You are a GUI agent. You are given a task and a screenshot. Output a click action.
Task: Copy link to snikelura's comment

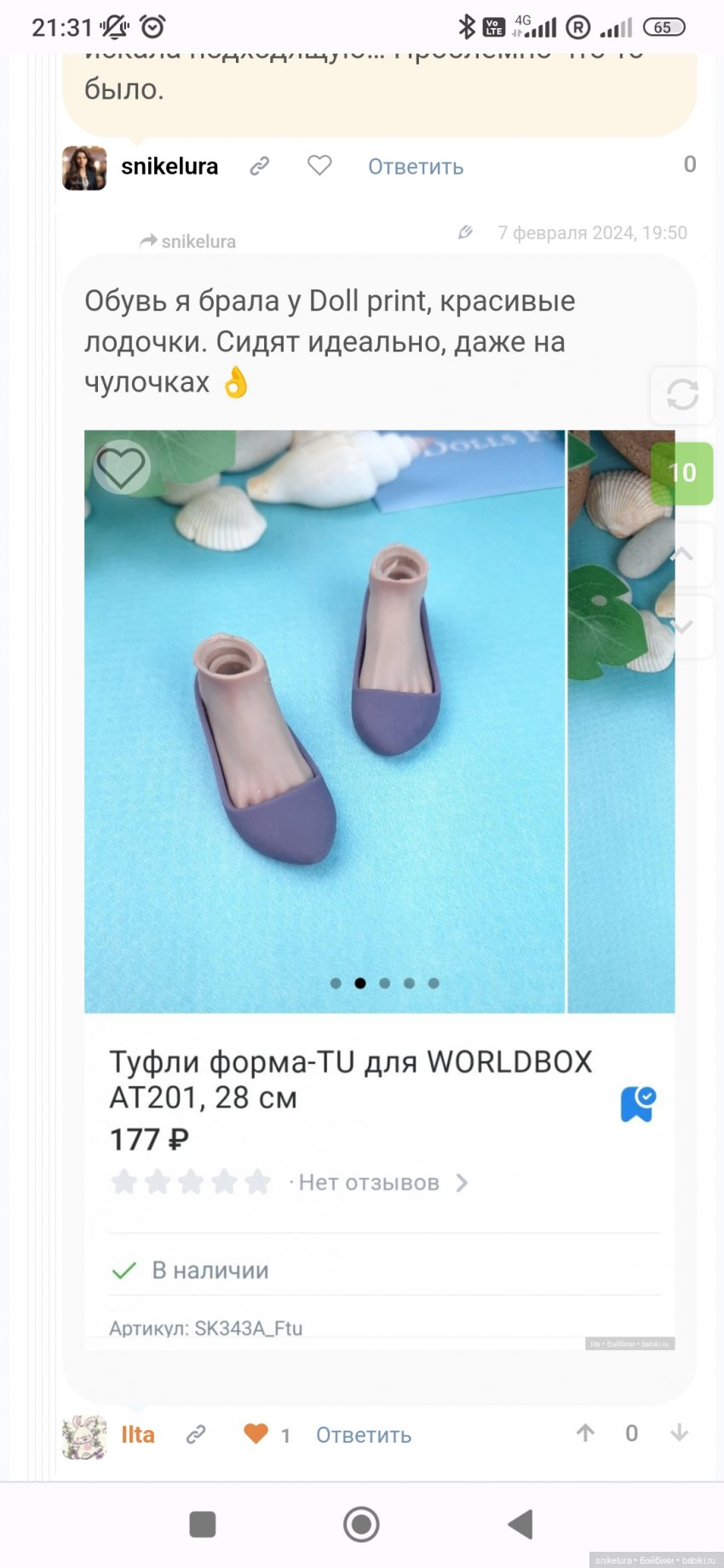point(260,166)
